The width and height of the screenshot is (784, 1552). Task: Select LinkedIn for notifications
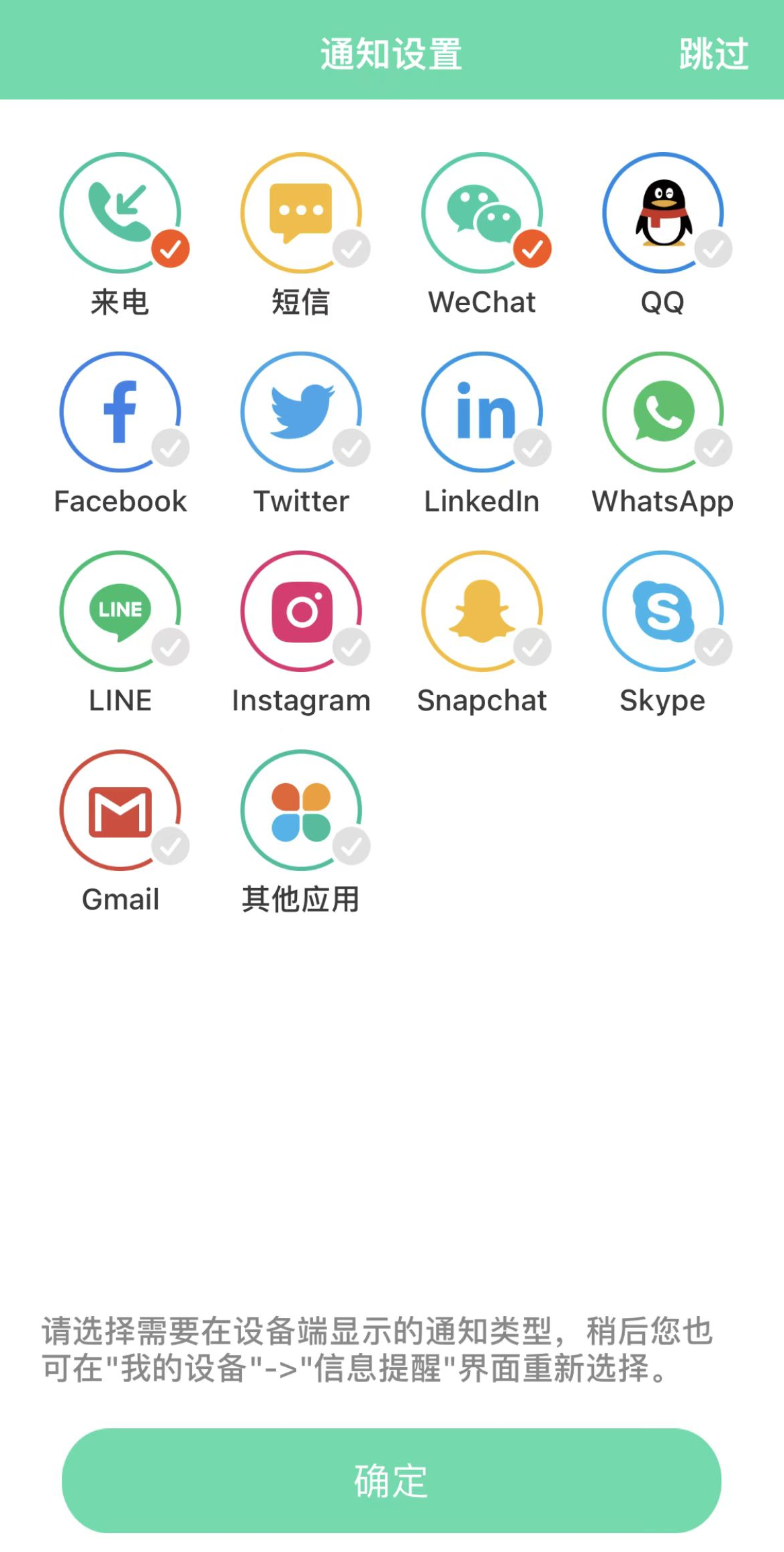[482, 411]
